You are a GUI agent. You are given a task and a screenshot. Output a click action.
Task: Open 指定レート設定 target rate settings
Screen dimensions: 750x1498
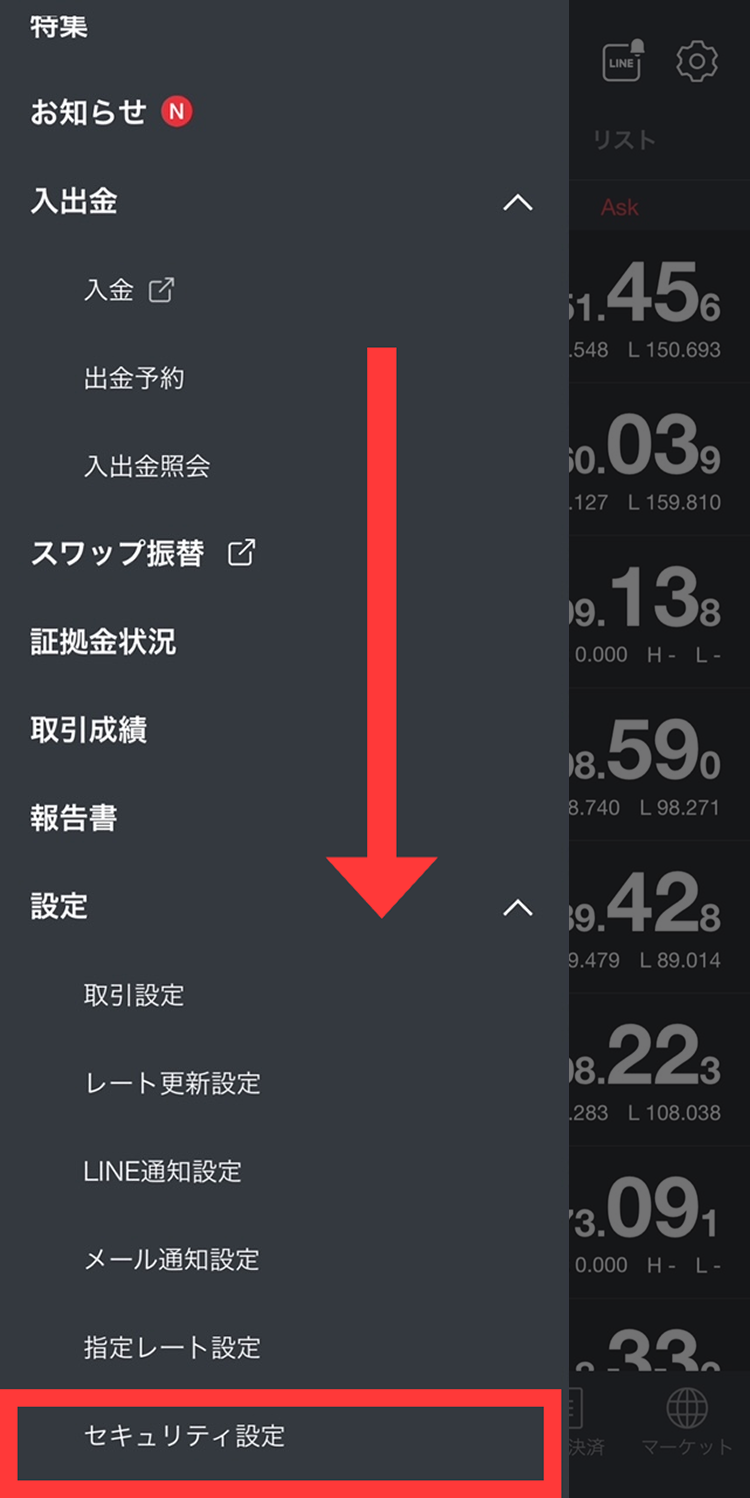click(172, 1347)
